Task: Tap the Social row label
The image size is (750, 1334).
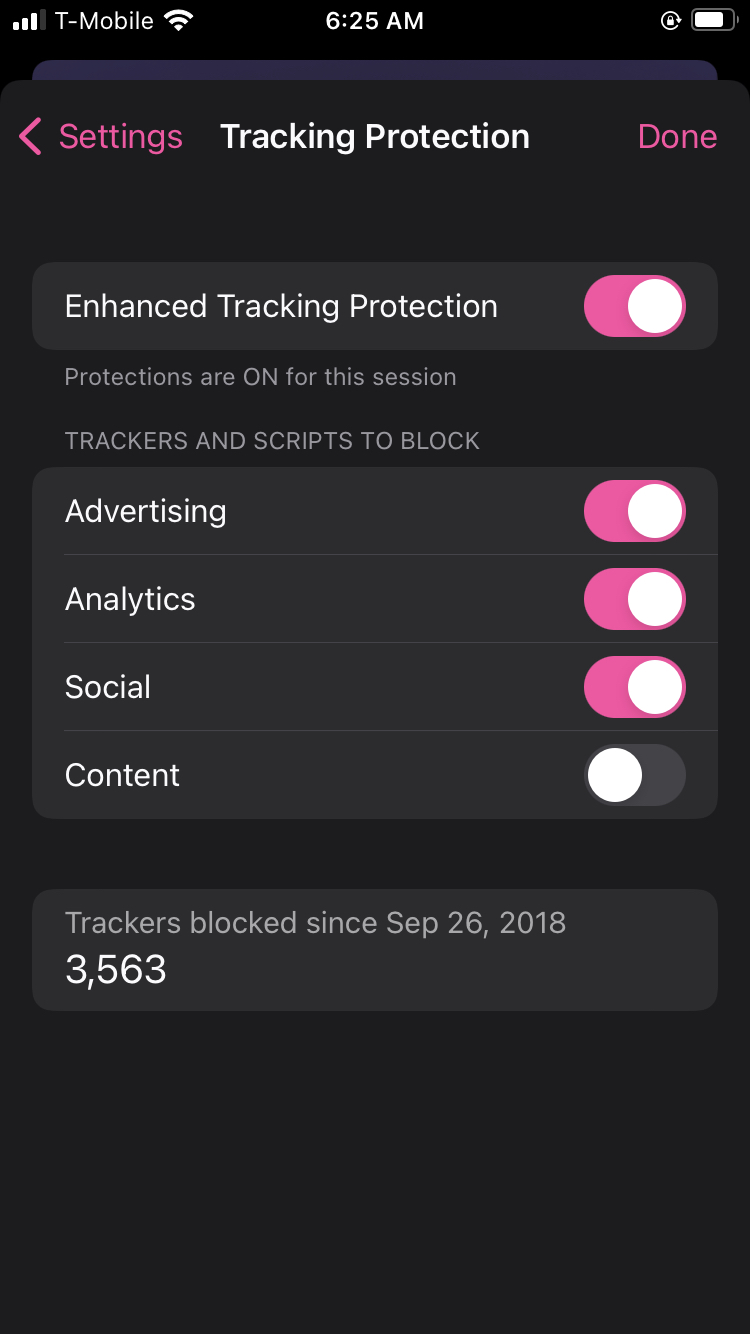Action: pos(107,687)
